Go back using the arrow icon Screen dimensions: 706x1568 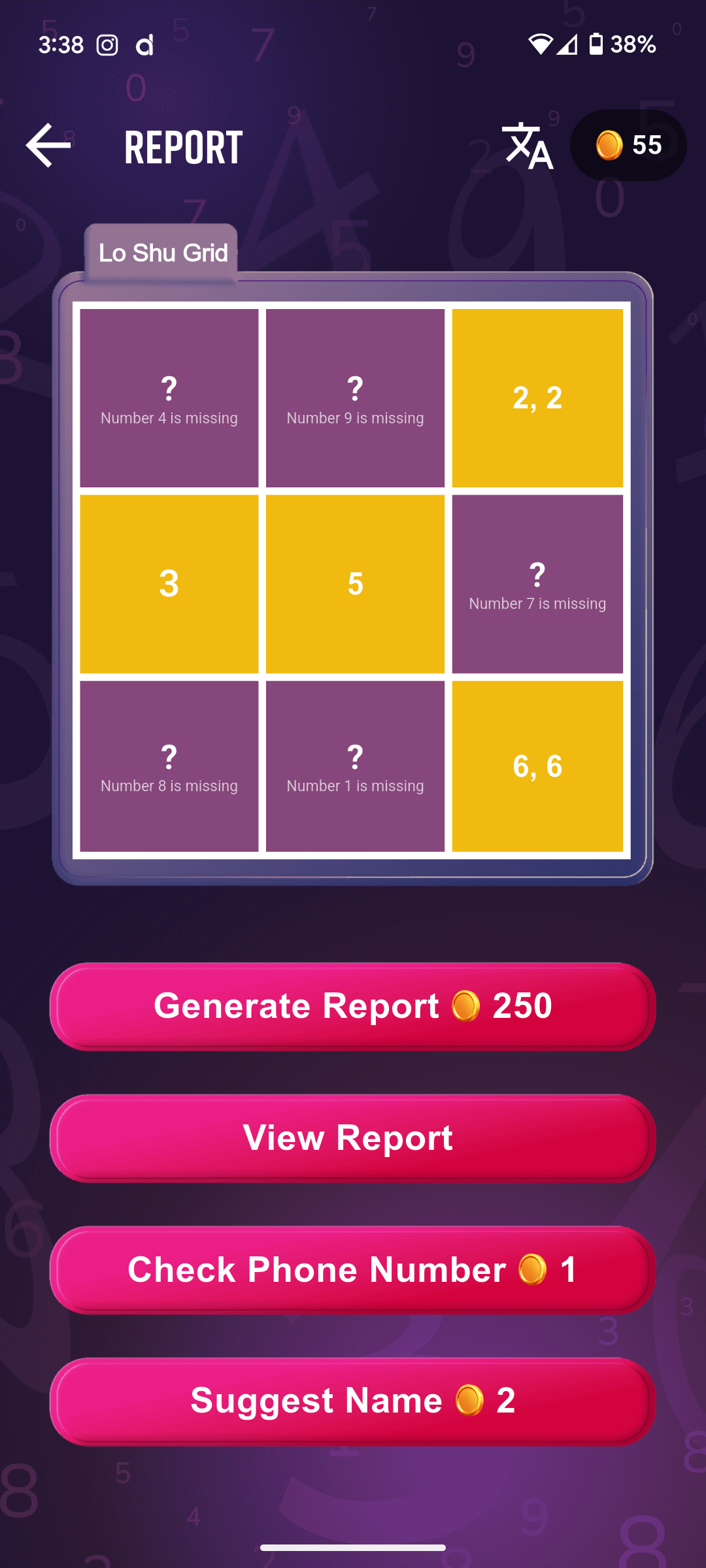tap(48, 145)
